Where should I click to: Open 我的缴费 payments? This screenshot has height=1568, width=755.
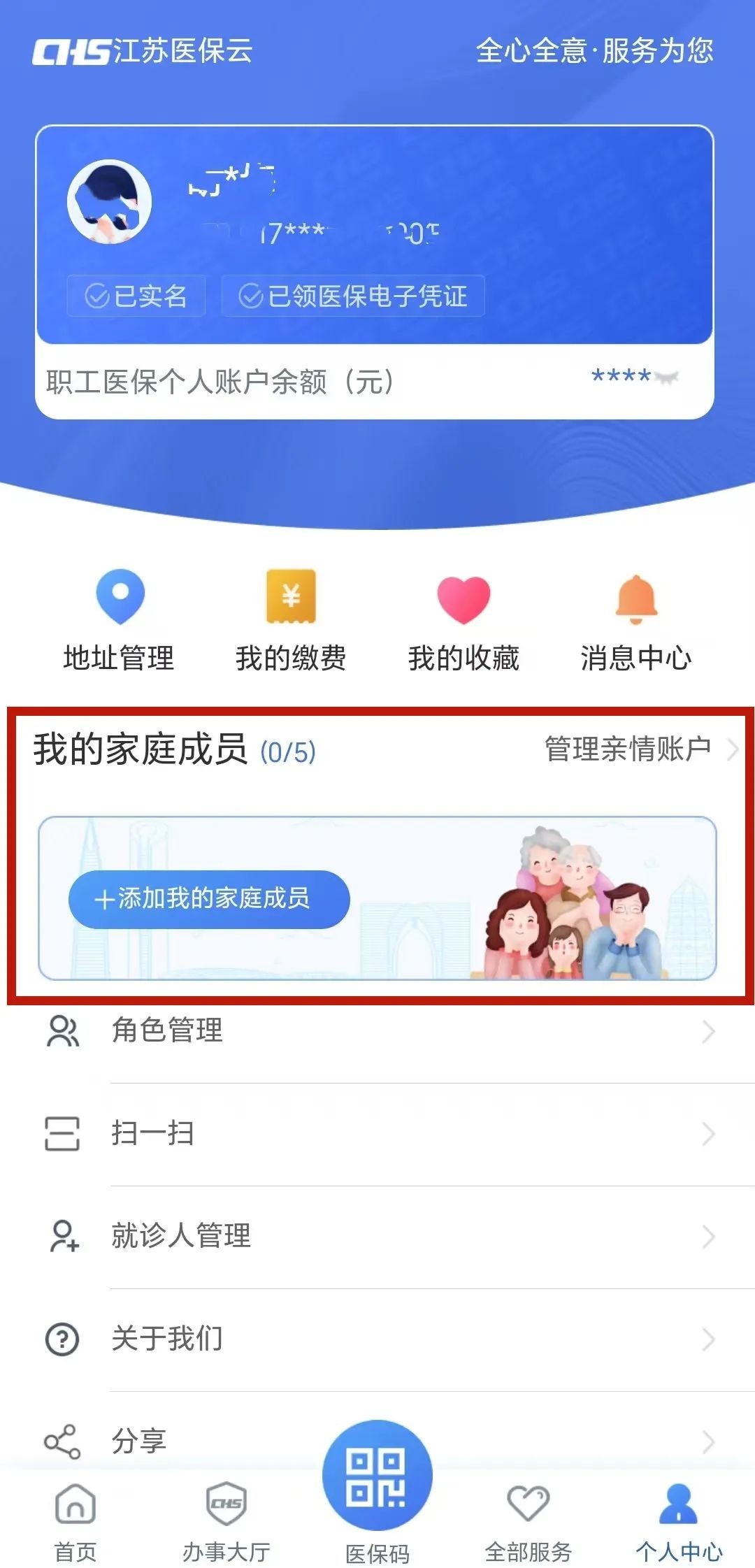(x=291, y=620)
